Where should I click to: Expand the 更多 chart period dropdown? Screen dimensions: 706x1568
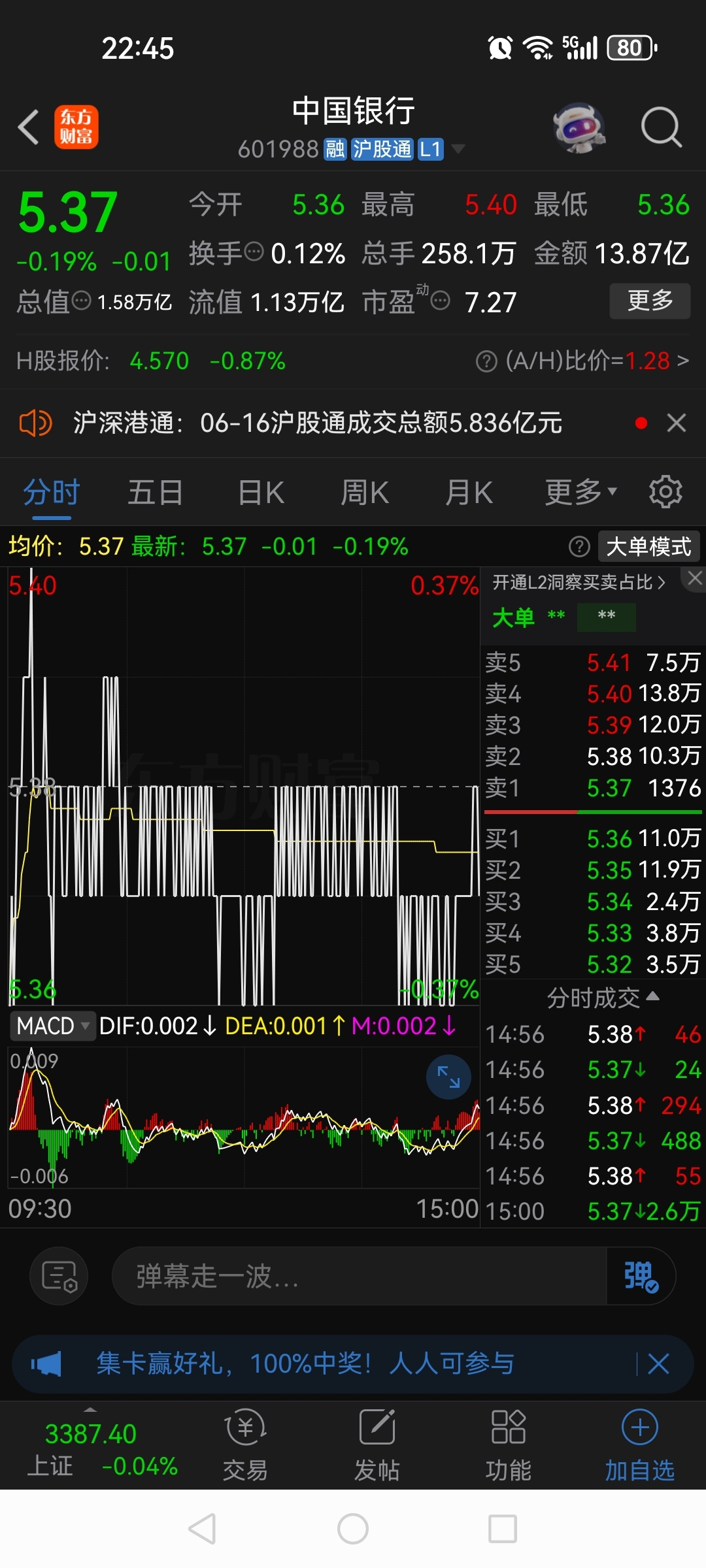click(x=580, y=492)
